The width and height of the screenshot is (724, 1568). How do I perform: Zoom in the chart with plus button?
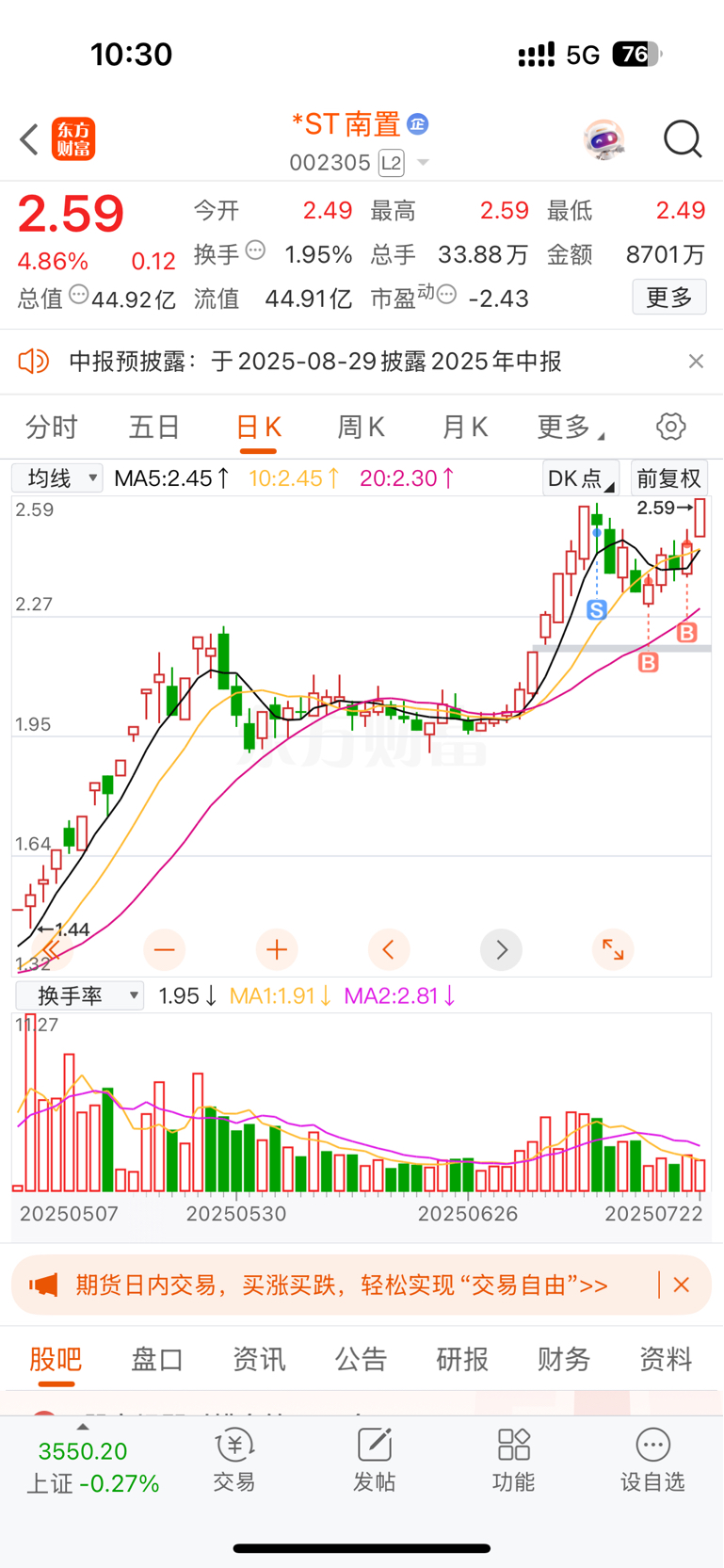[x=277, y=949]
